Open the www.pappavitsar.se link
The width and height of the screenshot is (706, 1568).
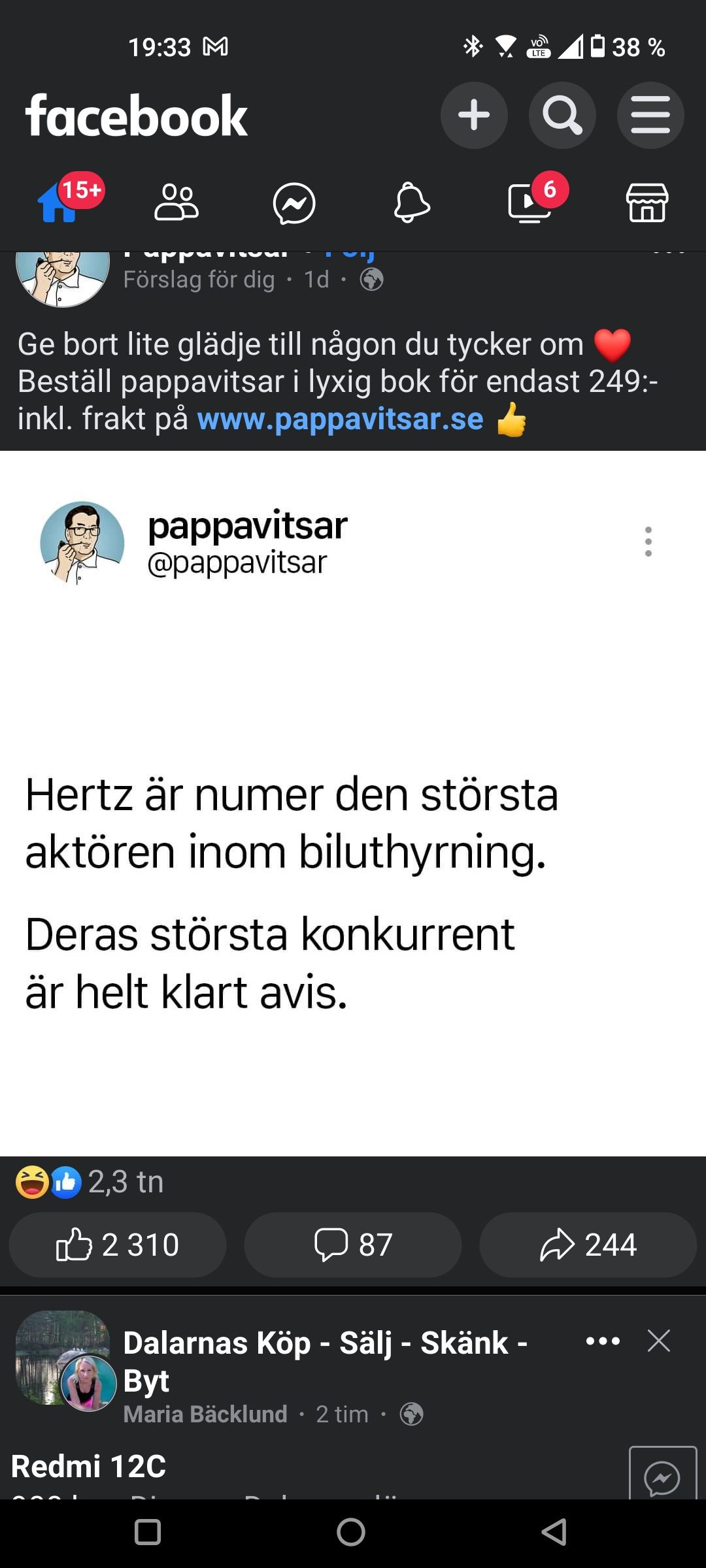pyautogui.click(x=340, y=419)
